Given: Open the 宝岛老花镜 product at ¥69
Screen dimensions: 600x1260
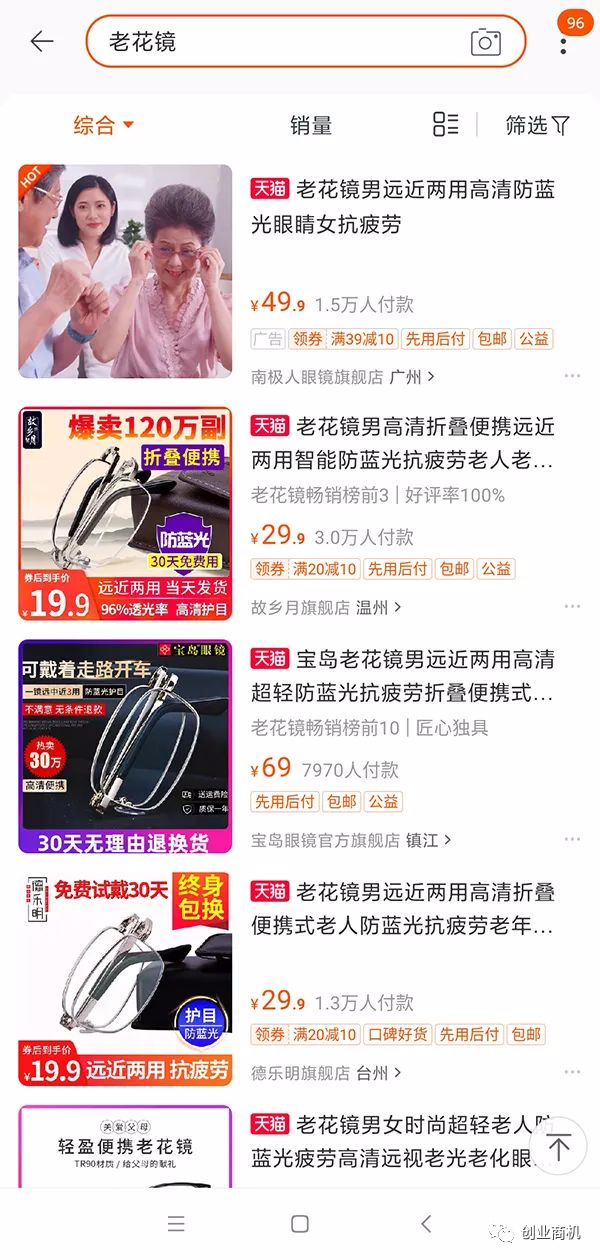Looking at the screenshot, I should click(x=400, y=676).
